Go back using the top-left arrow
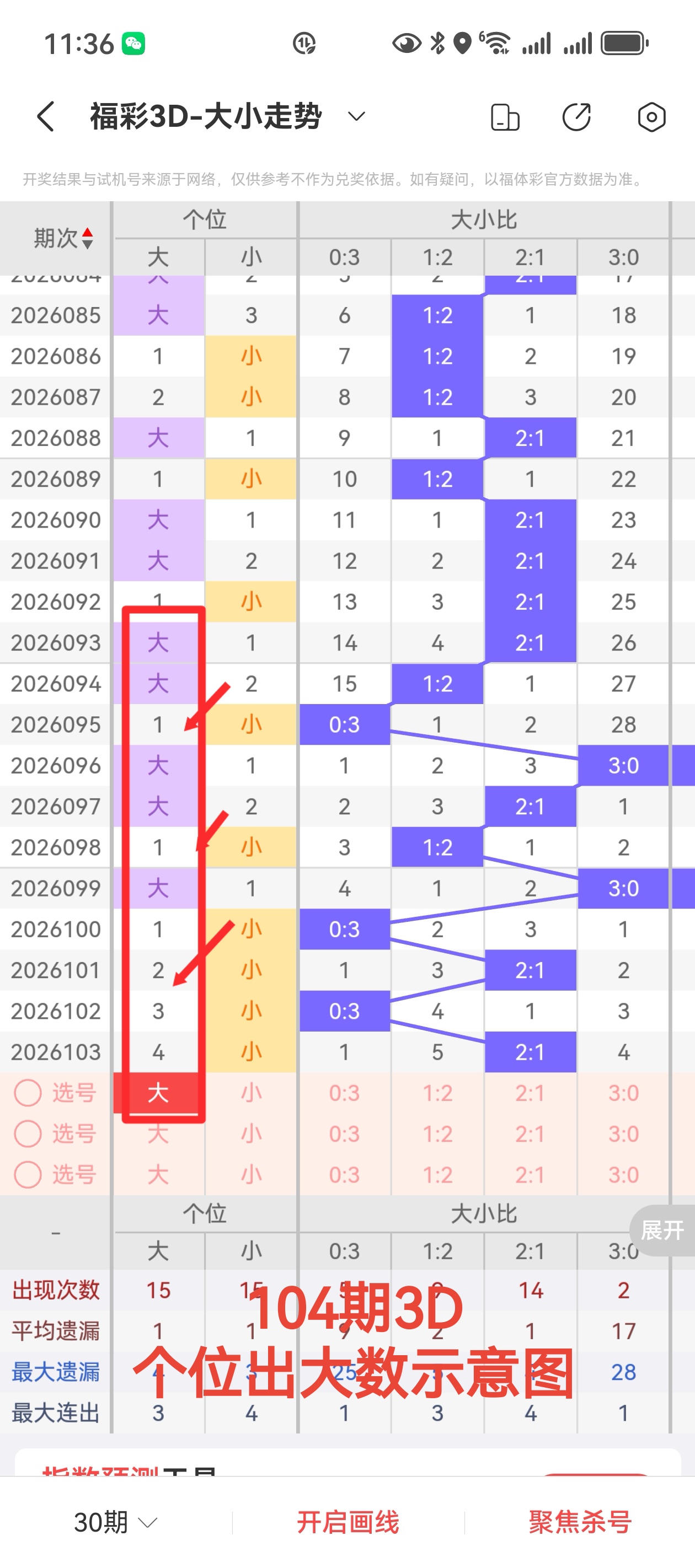 [46, 116]
